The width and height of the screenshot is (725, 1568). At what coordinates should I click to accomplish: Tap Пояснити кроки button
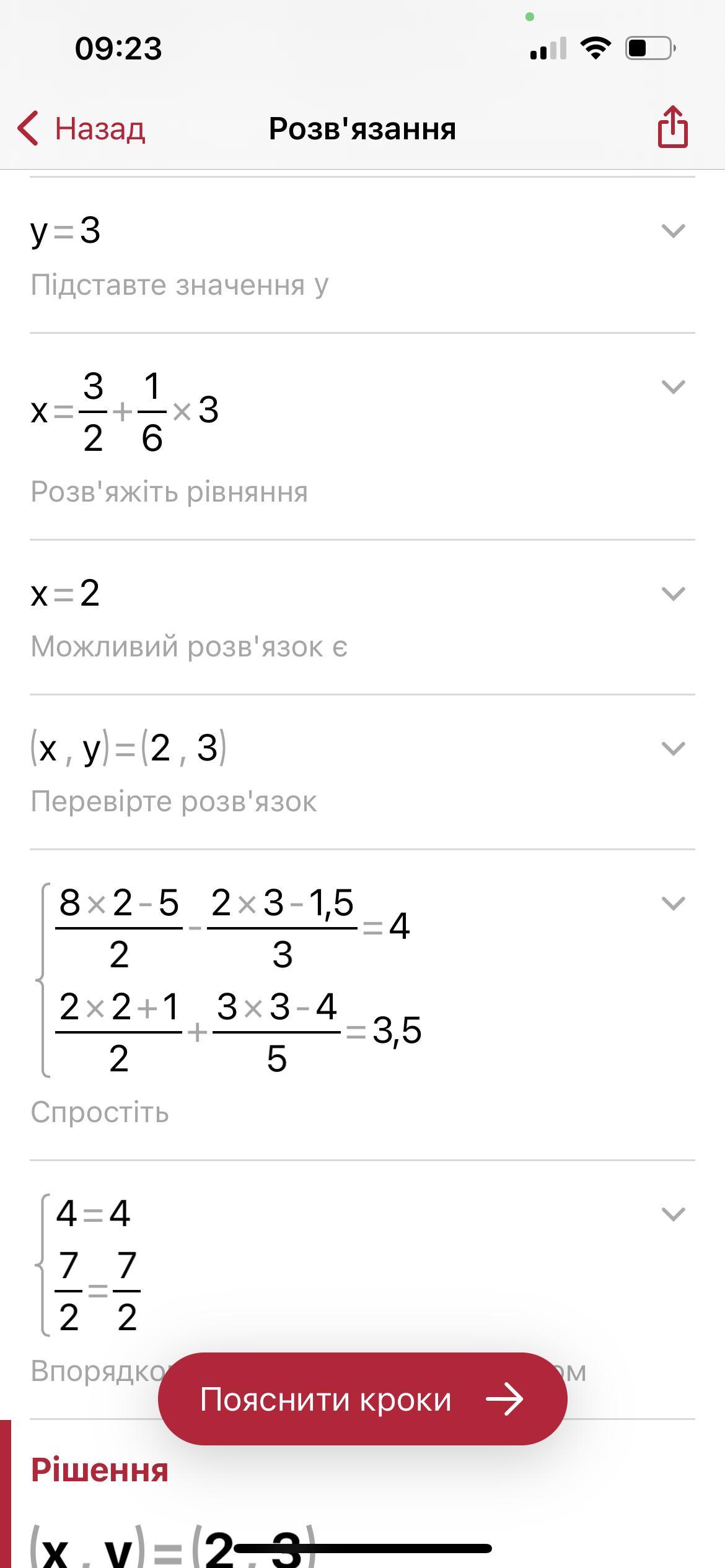pyautogui.click(x=362, y=1400)
